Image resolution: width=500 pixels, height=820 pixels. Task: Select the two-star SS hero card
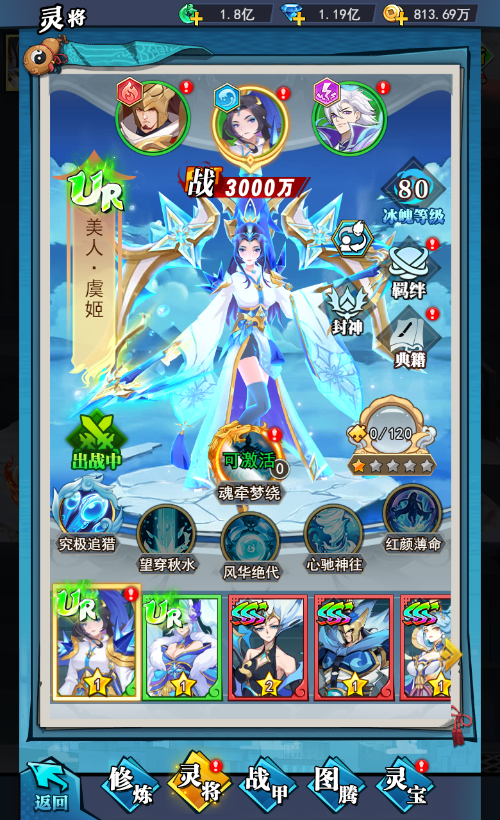(x=267, y=647)
